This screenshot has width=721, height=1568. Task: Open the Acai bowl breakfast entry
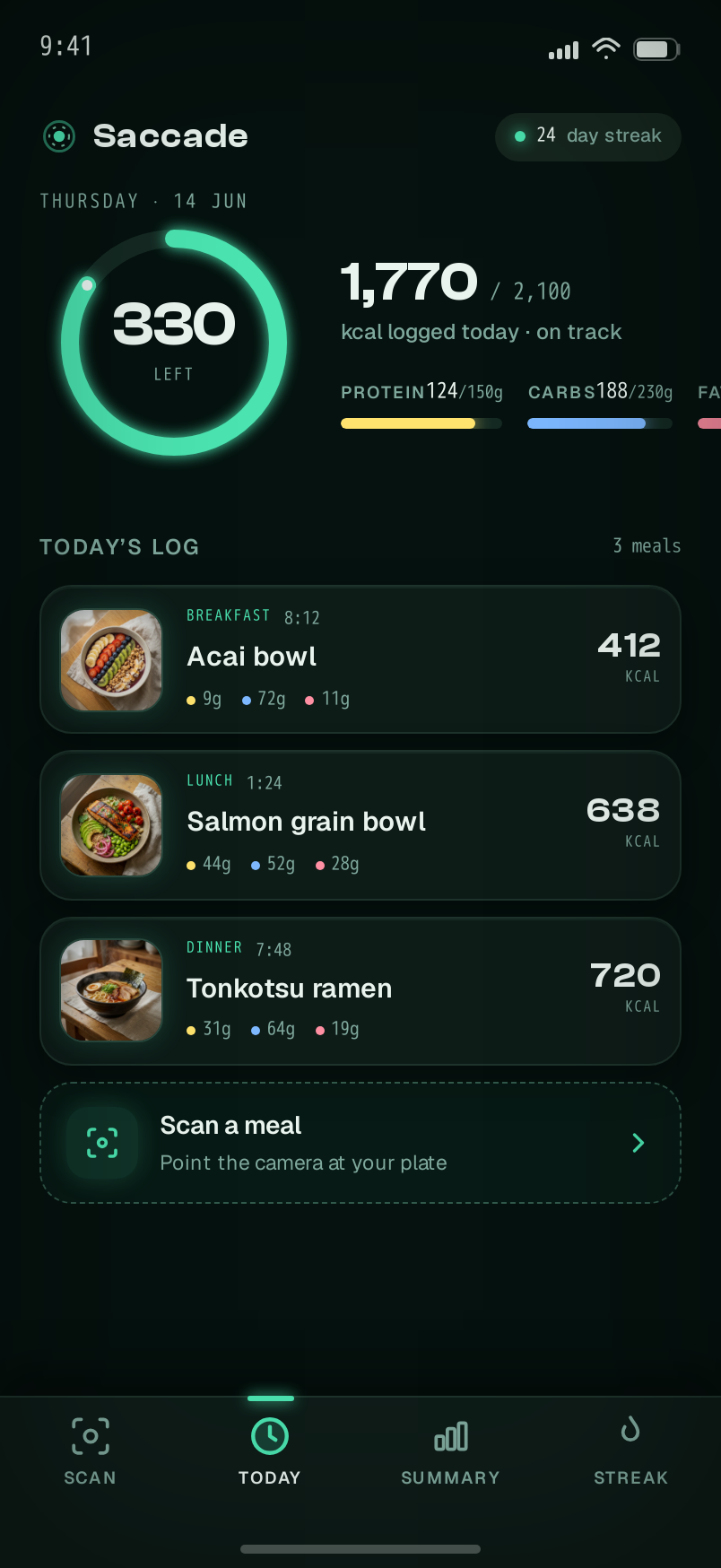(x=360, y=659)
